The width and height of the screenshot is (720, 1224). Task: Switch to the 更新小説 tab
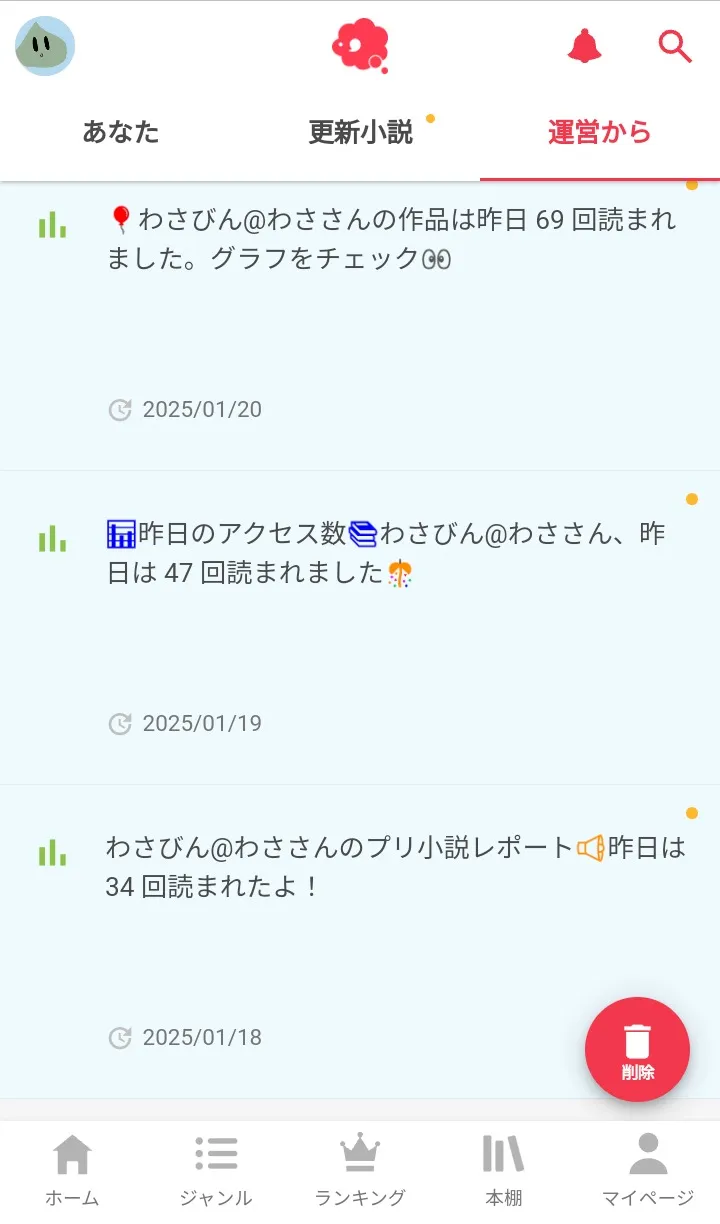pyautogui.click(x=360, y=132)
